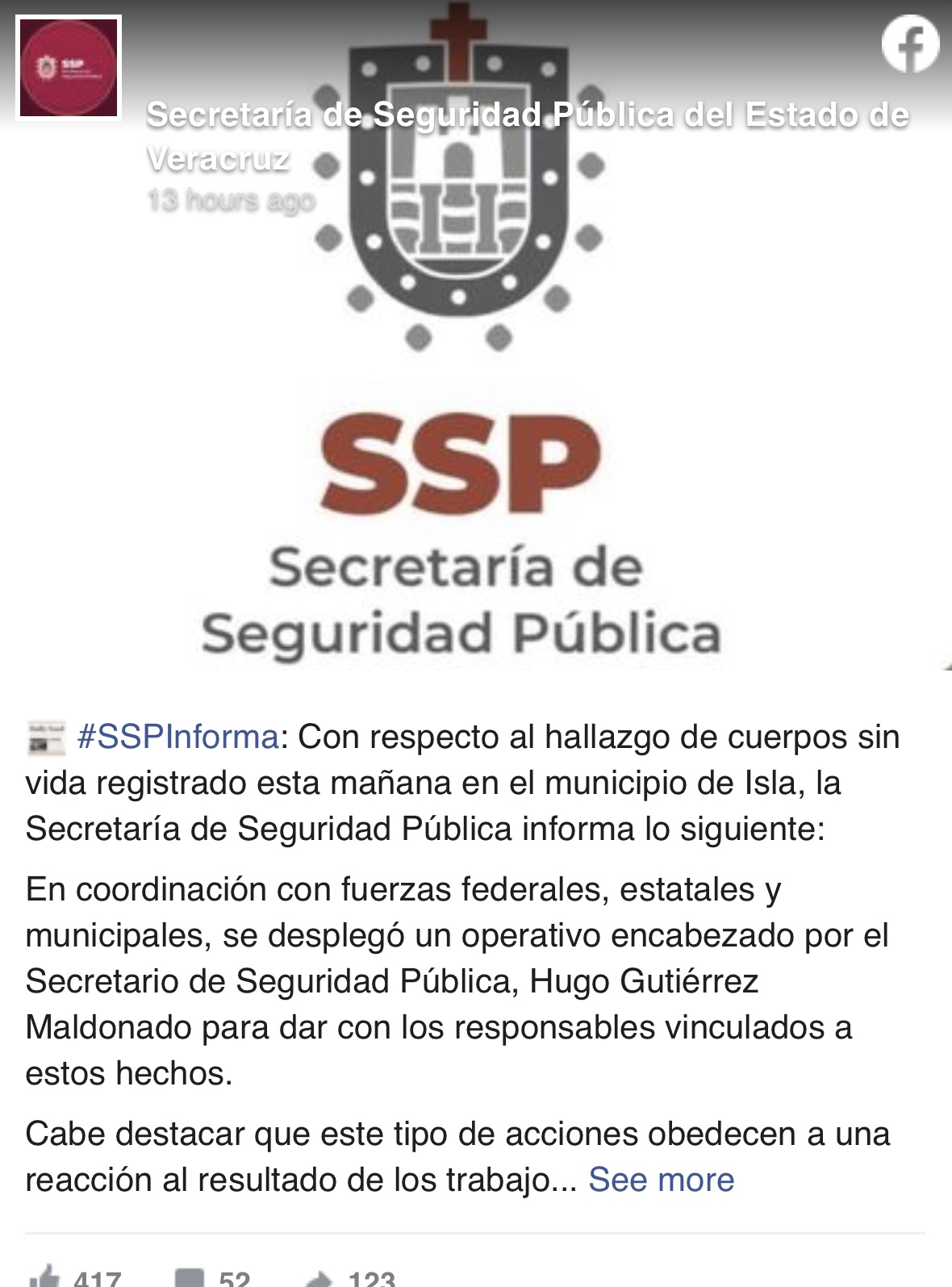Screen dimensions: 952x1287
Task: Open the SSP page profile picture
Action: click(x=69, y=68)
